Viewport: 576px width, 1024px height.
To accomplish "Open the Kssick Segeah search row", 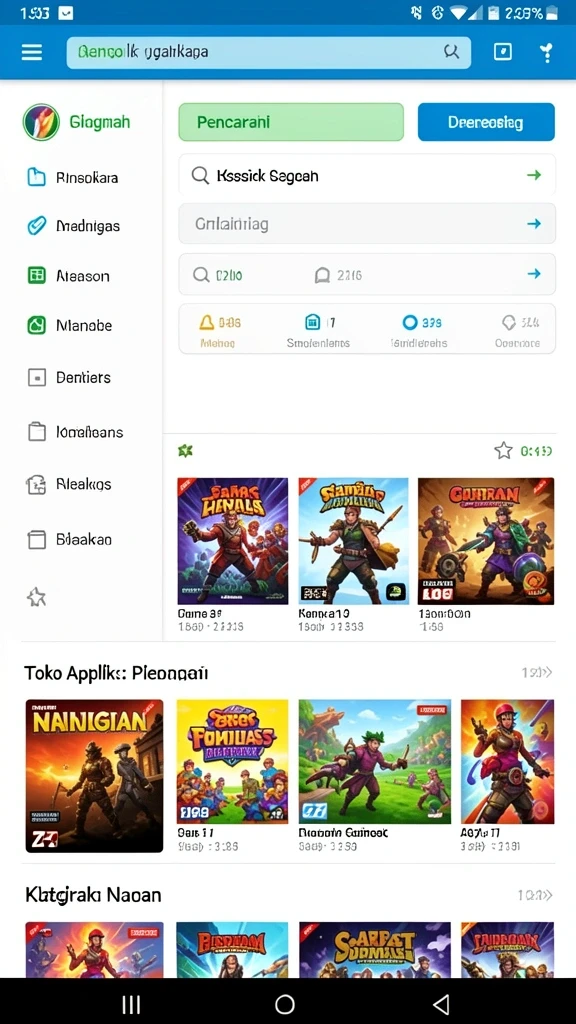I will tap(367, 175).
